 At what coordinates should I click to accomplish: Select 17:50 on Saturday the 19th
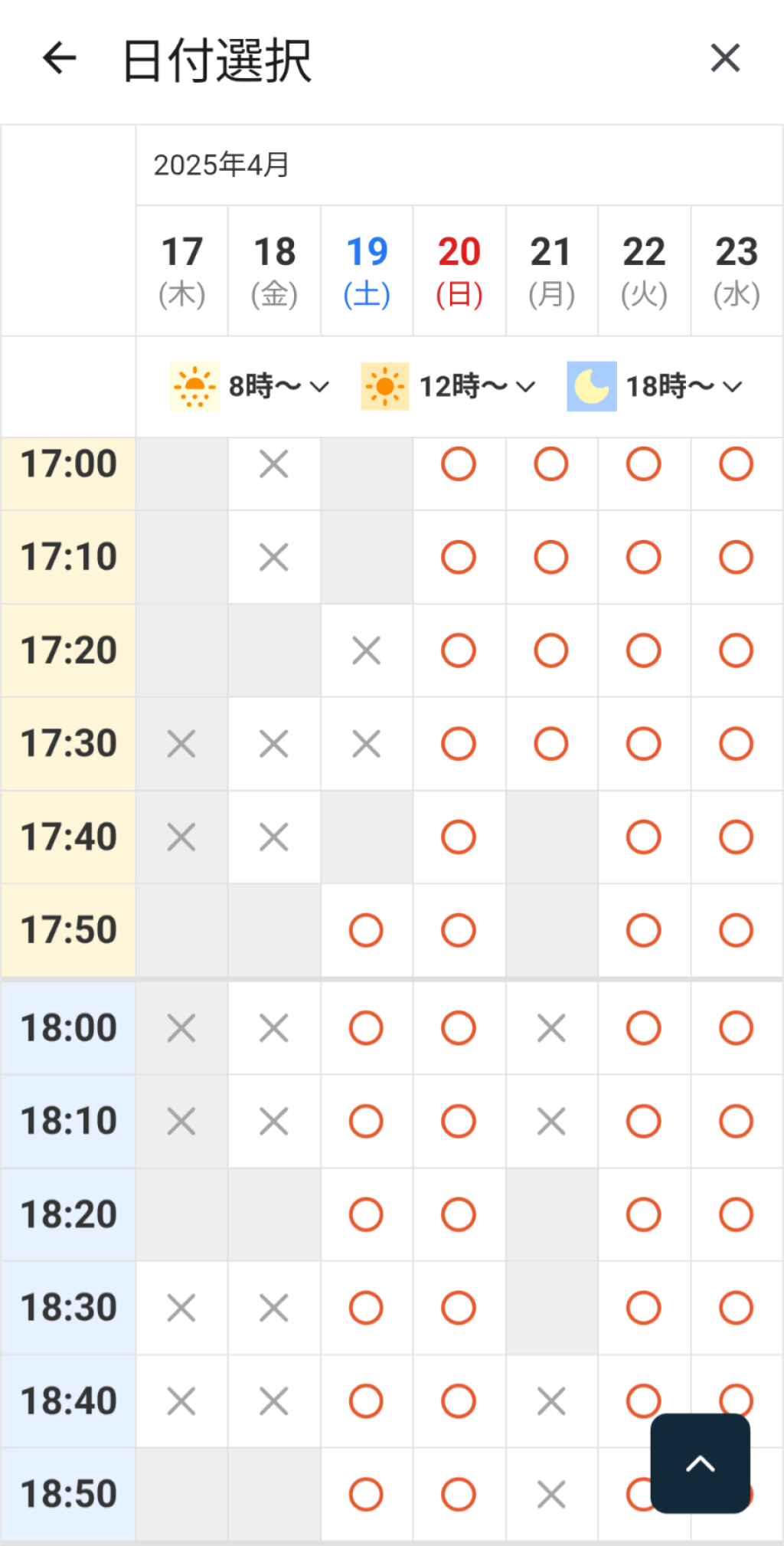366,930
